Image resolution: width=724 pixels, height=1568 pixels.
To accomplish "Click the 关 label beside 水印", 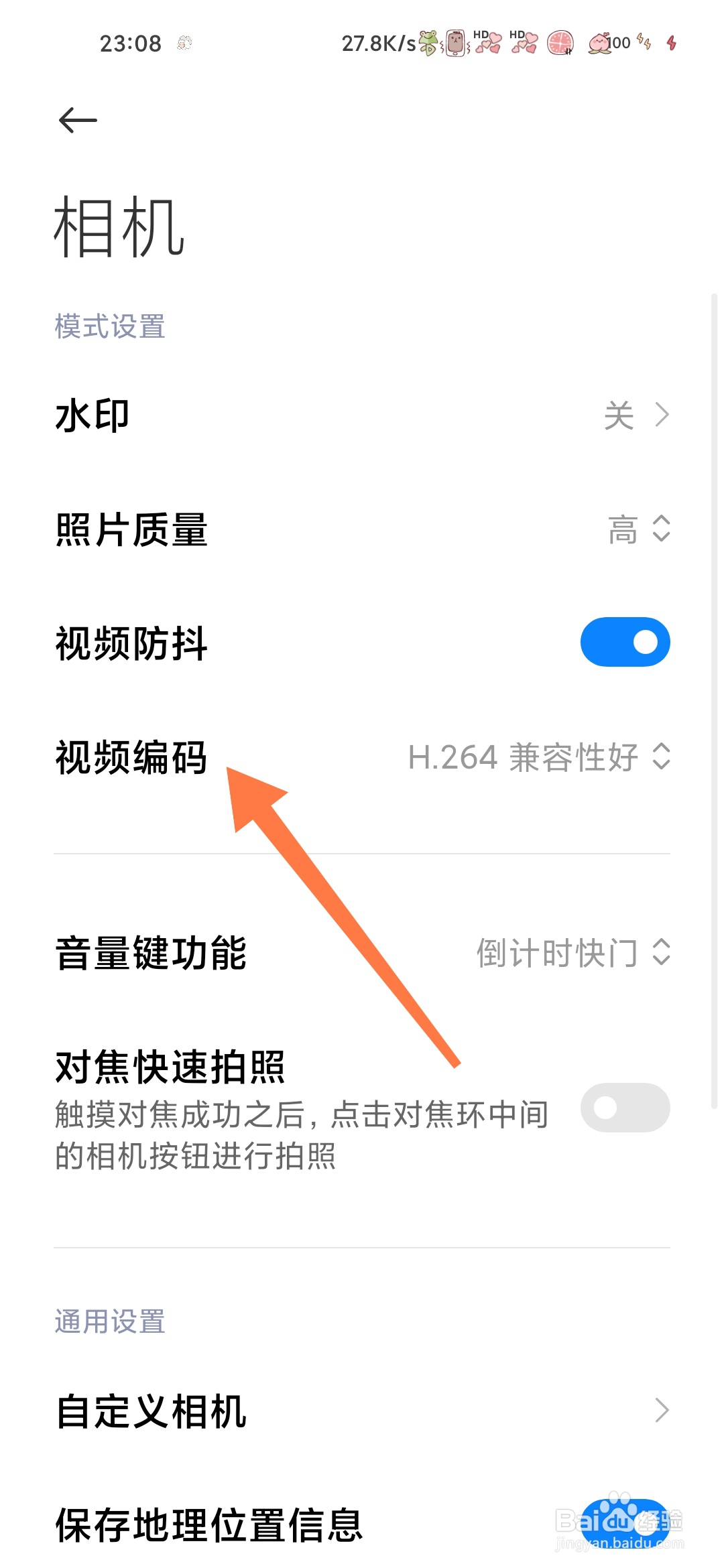I will [x=620, y=414].
